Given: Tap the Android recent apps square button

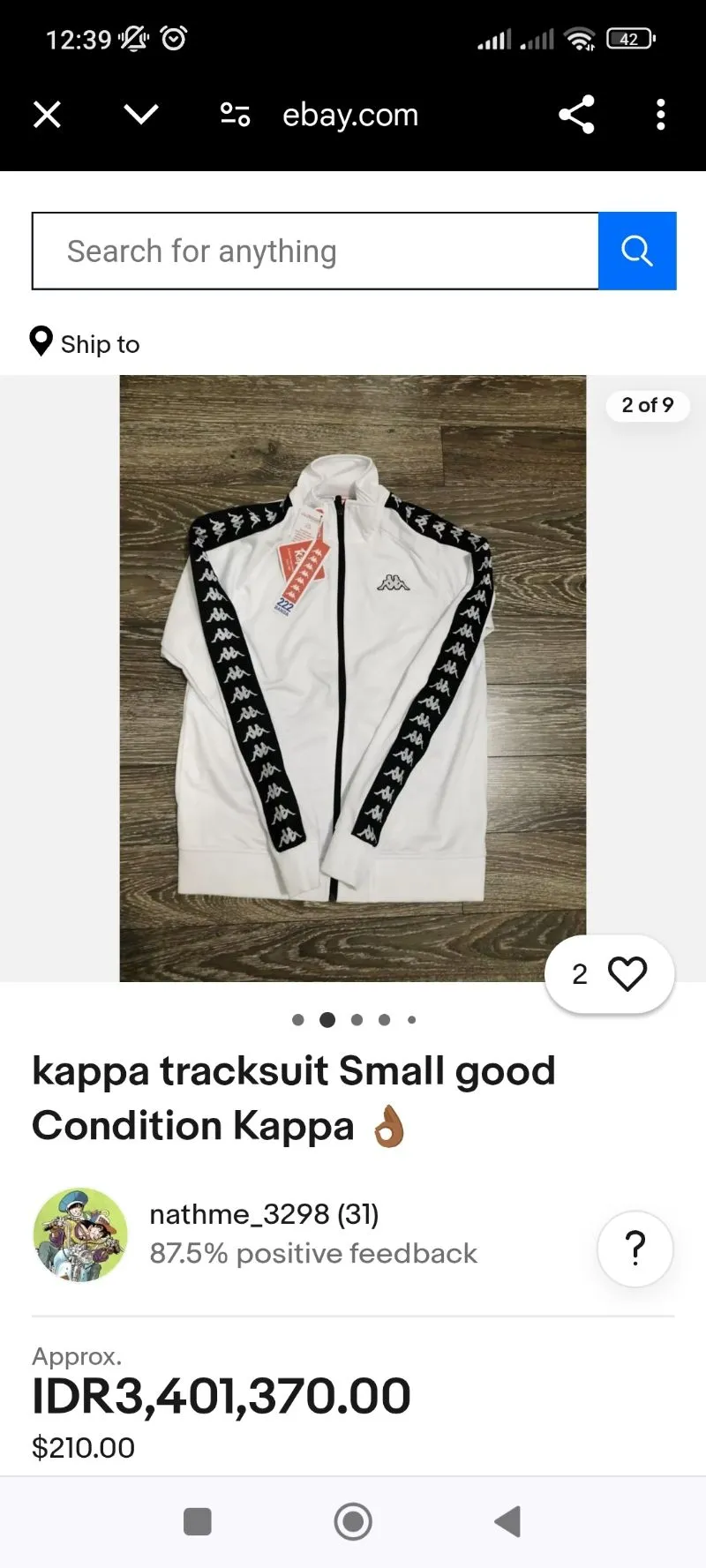Looking at the screenshot, I should 198,1521.
